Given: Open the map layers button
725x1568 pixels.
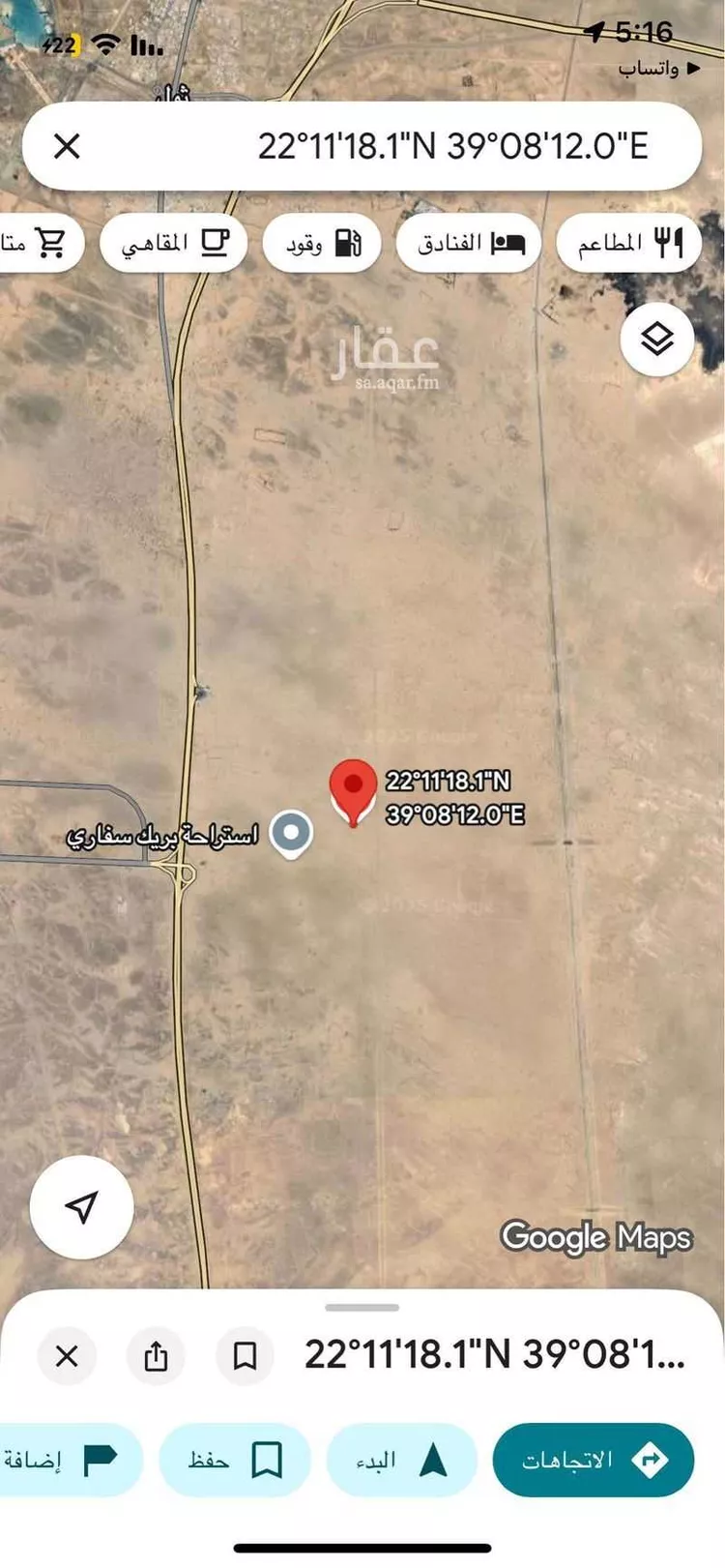Looking at the screenshot, I should click(x=657, y=340).
